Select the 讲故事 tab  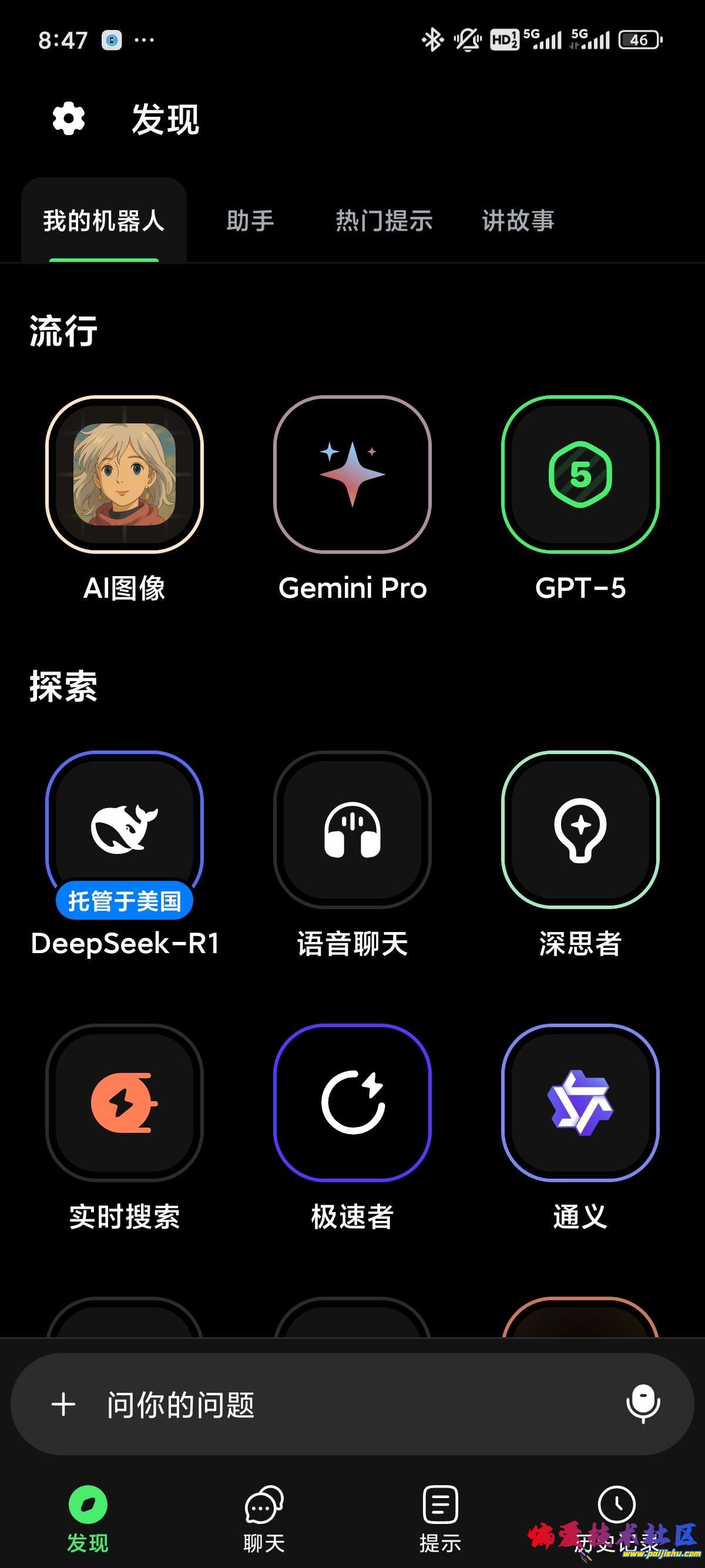pyautogui.click(x=518, y=220)
